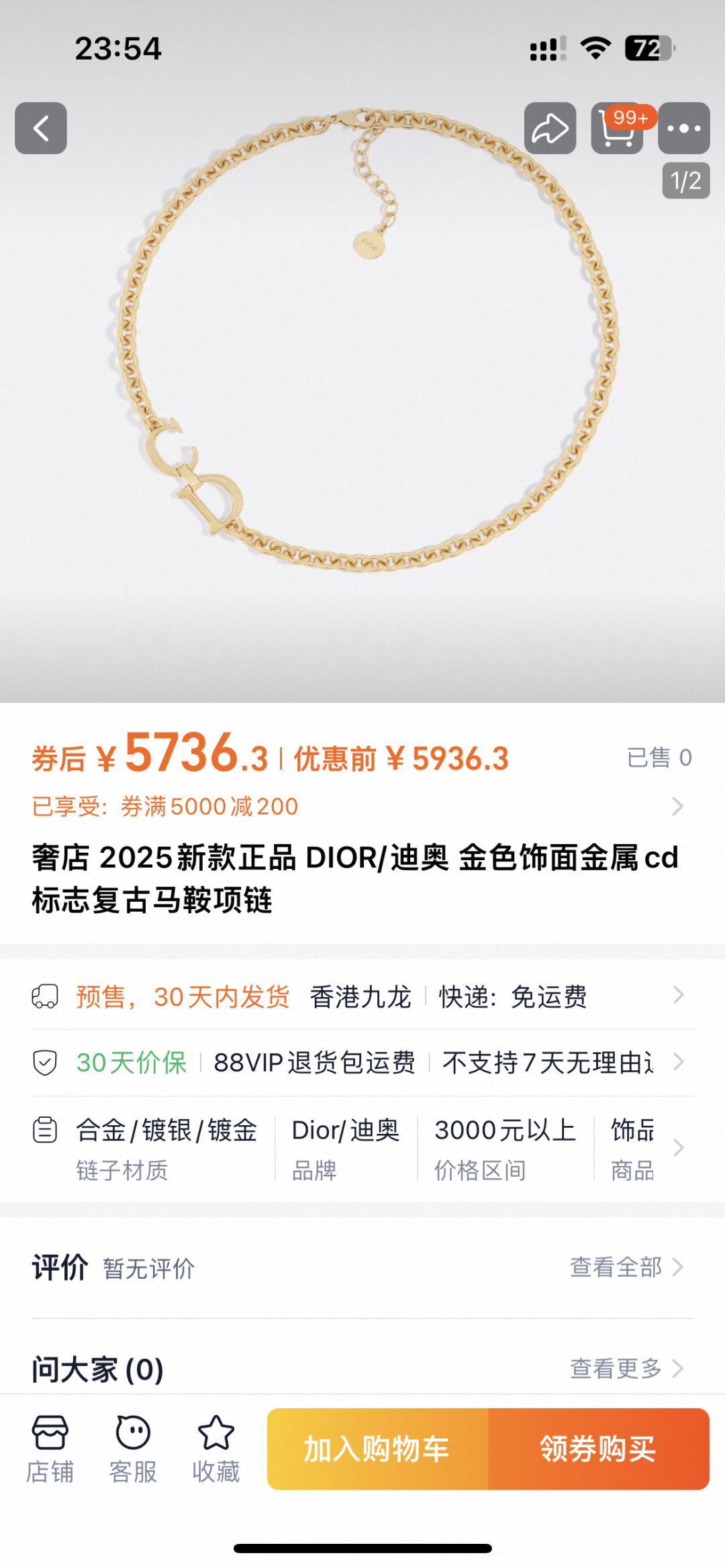
Task: Expand the 券满5000减200 coupon details
Action: (x=362, y=806)
